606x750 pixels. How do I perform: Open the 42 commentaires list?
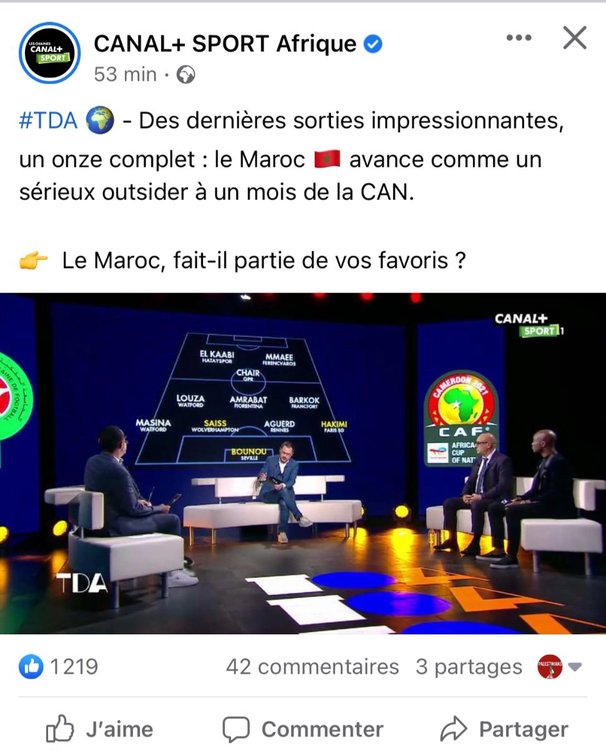(312, 666)
